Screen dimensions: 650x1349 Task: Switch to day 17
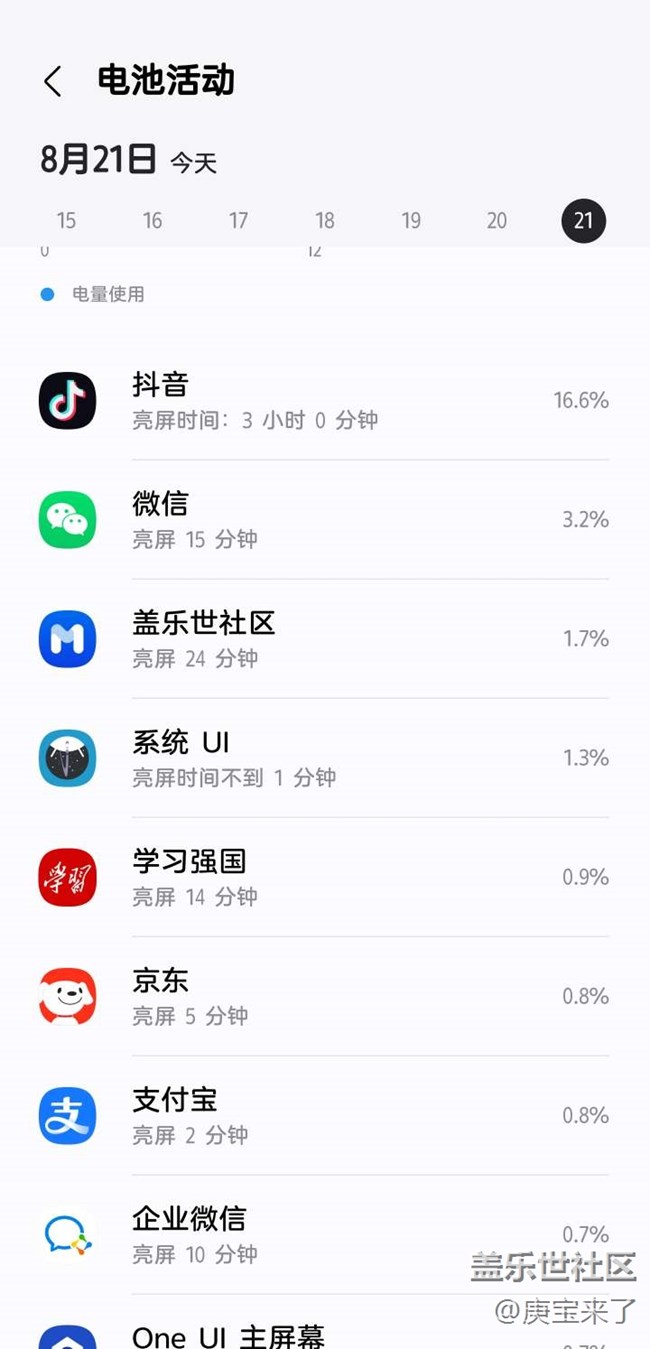[238, 220]
